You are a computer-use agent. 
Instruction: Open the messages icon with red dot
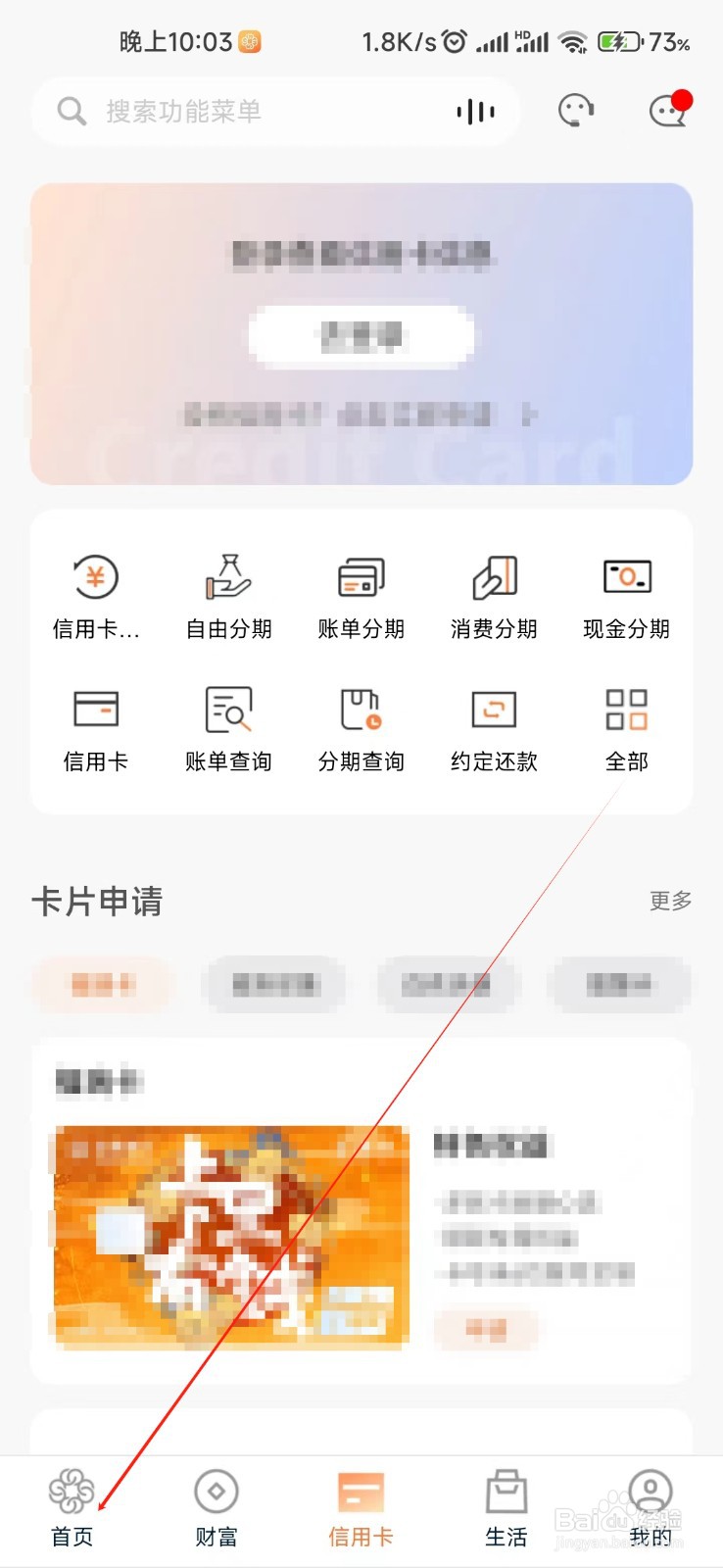click(x=667, y=113)
